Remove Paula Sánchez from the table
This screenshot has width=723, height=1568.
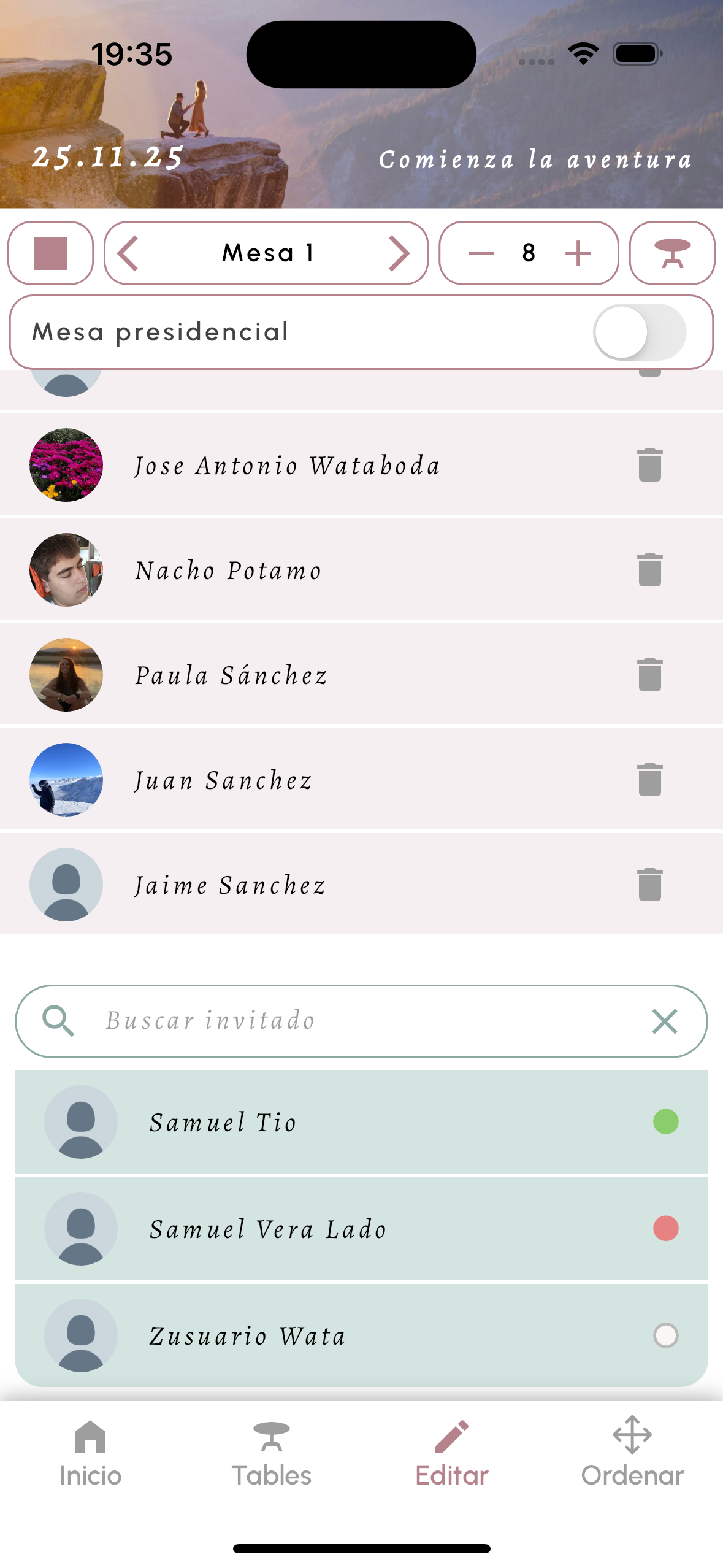649,675
